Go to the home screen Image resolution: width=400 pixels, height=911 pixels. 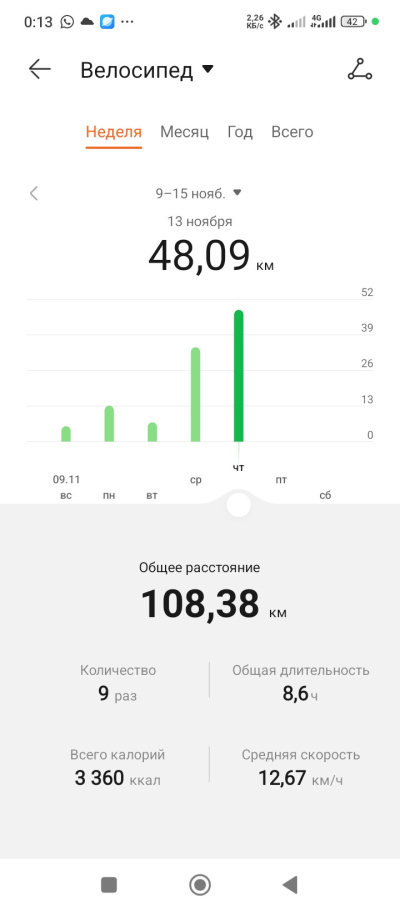pos(200,885)
